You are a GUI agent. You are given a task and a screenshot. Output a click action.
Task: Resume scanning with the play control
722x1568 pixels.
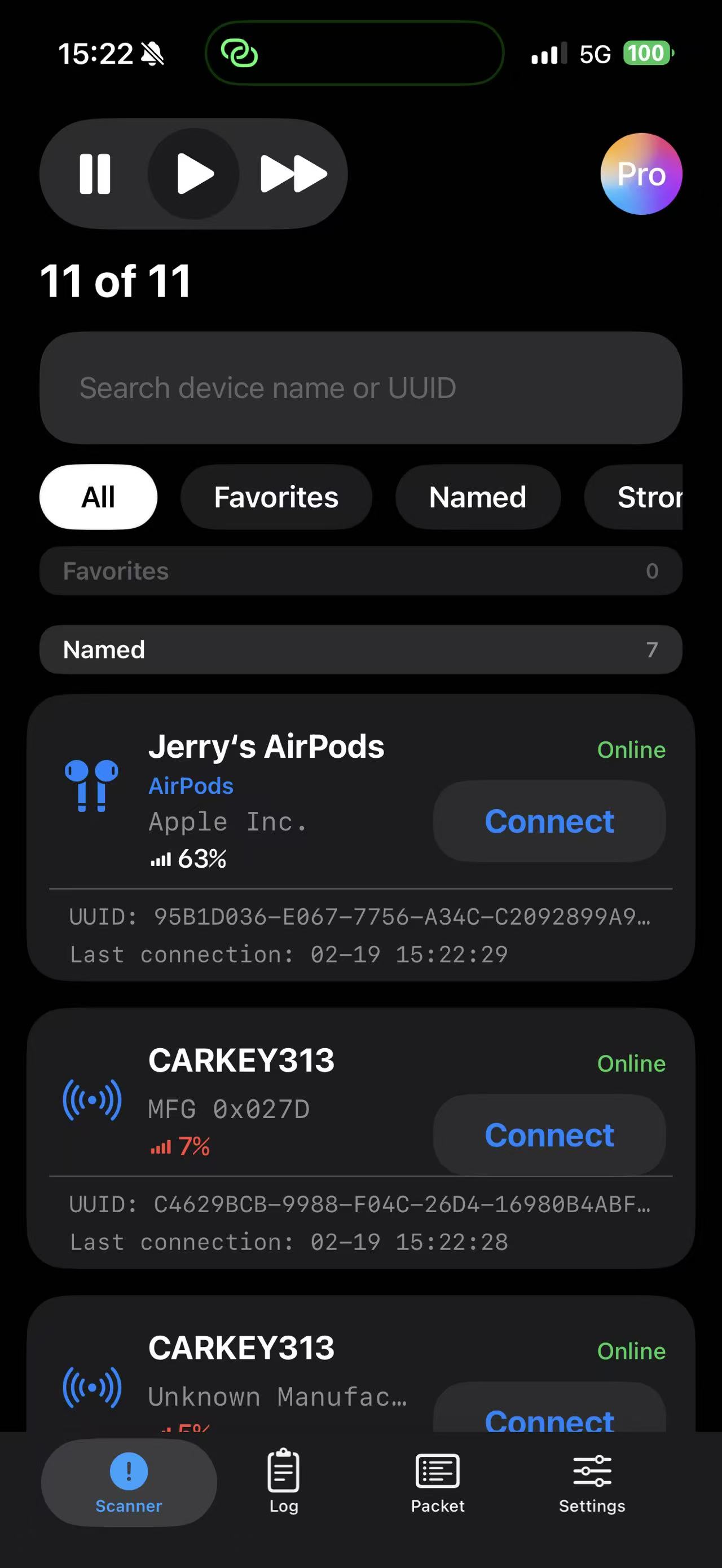coord(195,174)
